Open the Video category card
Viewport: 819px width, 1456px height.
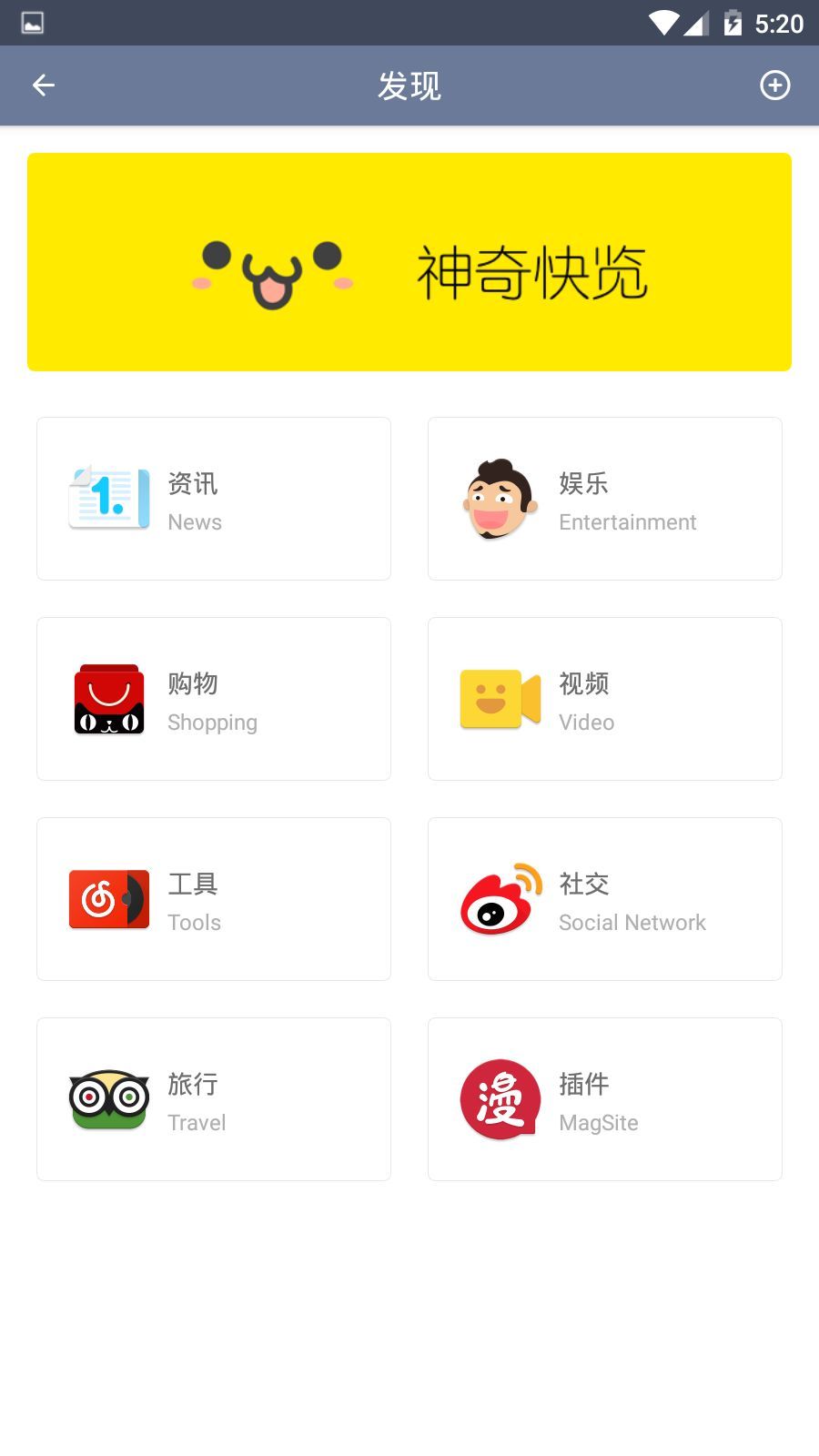pos(605,699)
